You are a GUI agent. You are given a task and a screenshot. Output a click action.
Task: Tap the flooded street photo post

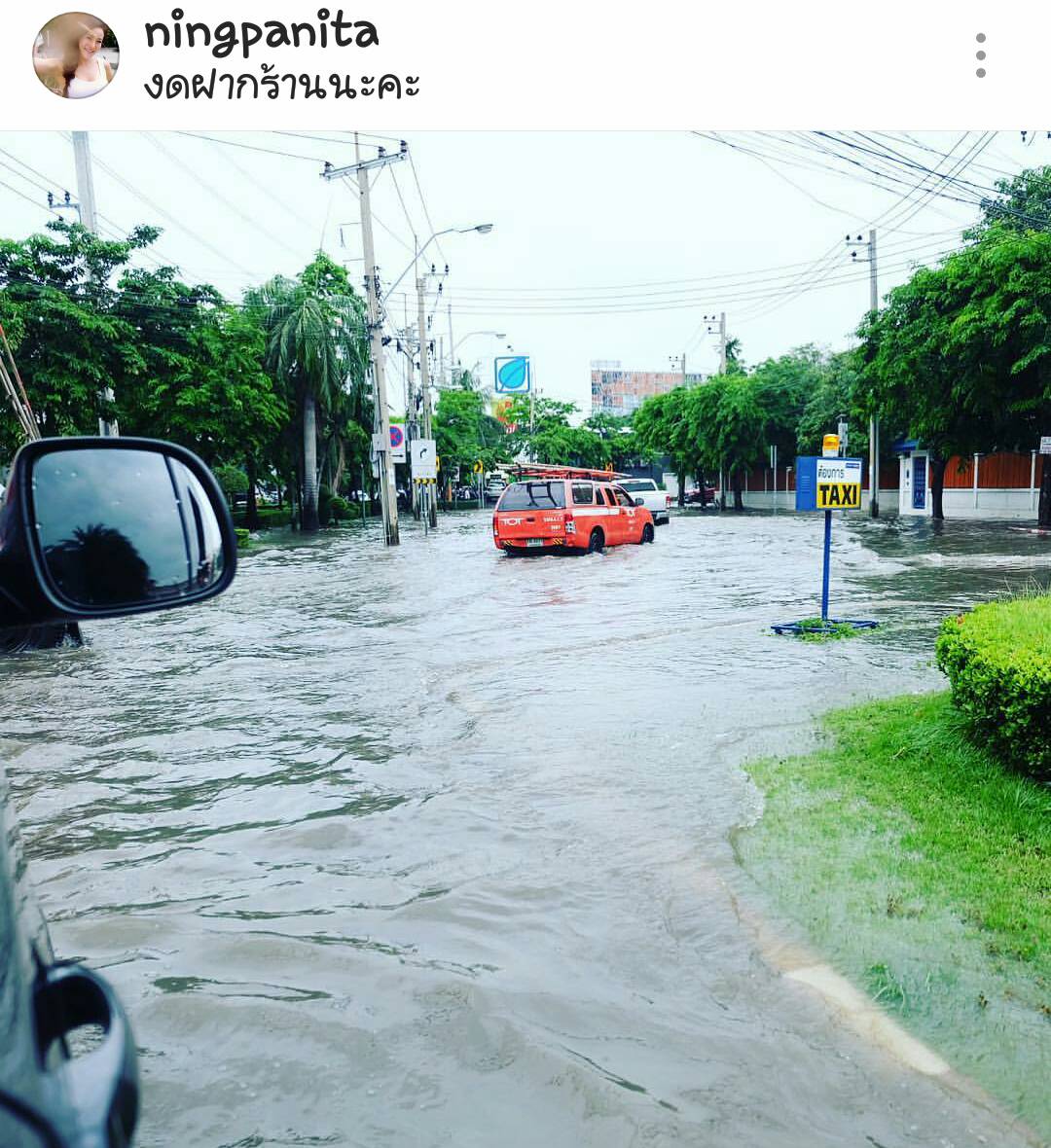tap(525, 639)
